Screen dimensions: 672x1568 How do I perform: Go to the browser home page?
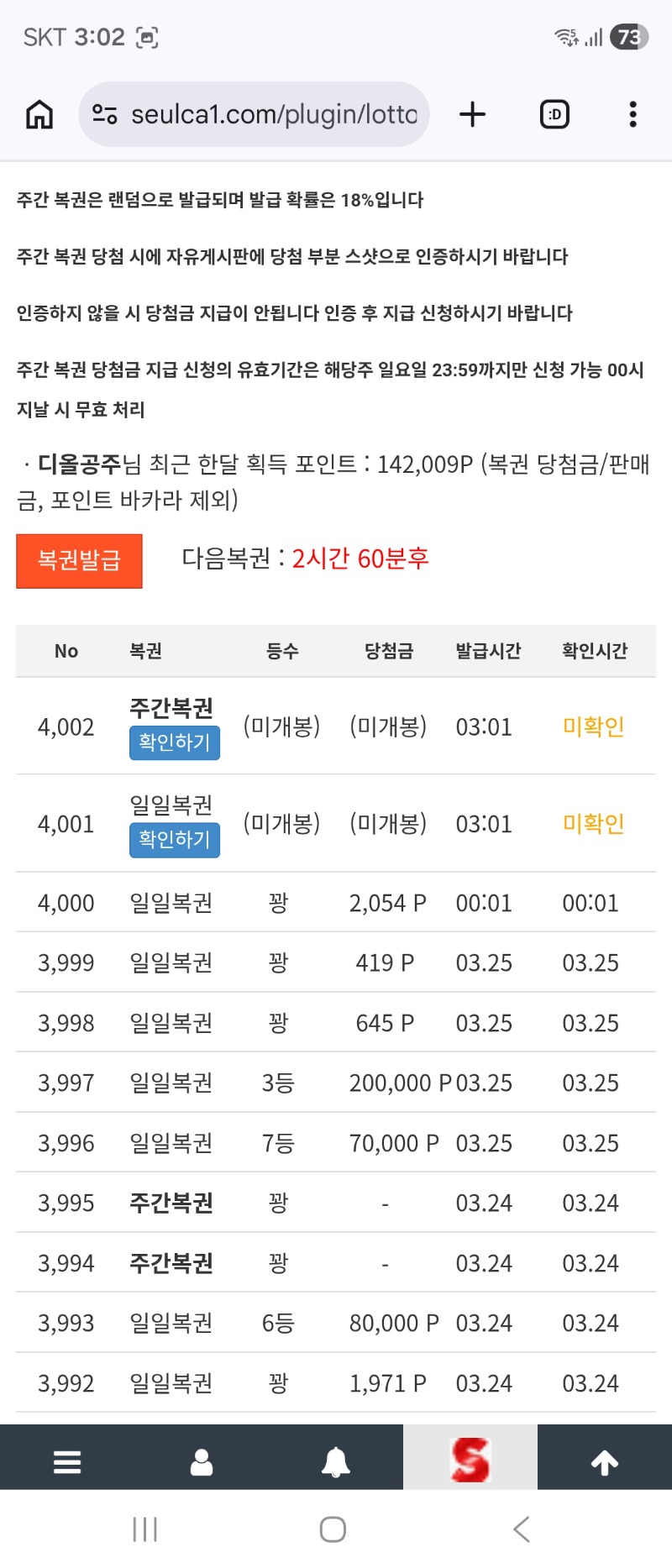click(x=39, y=114)
